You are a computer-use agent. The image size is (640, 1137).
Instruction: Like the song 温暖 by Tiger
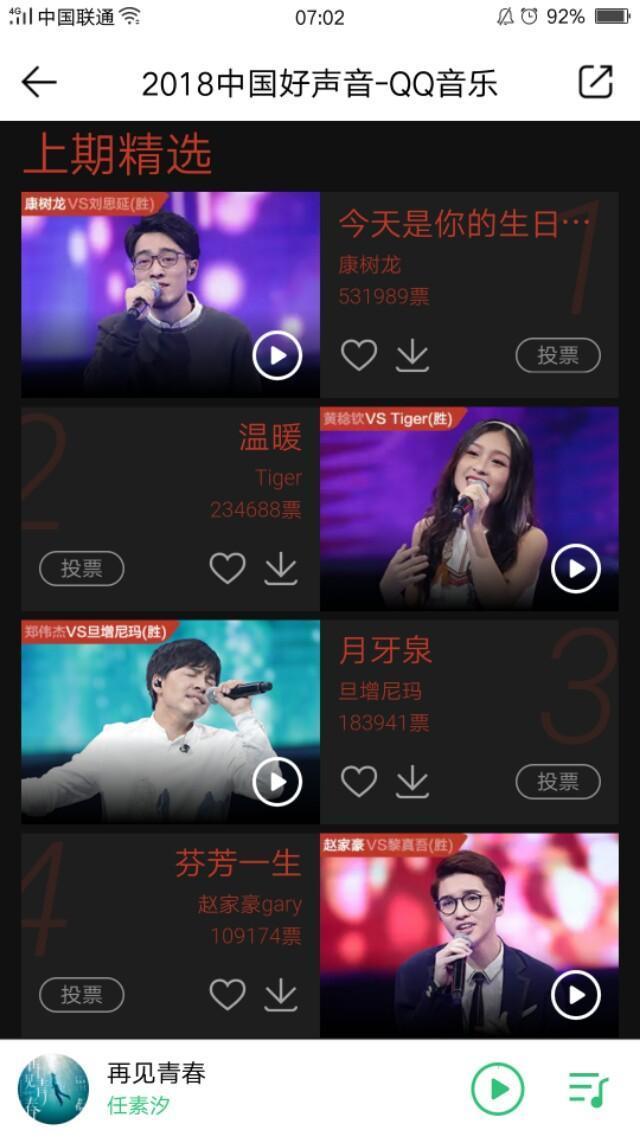227,569
